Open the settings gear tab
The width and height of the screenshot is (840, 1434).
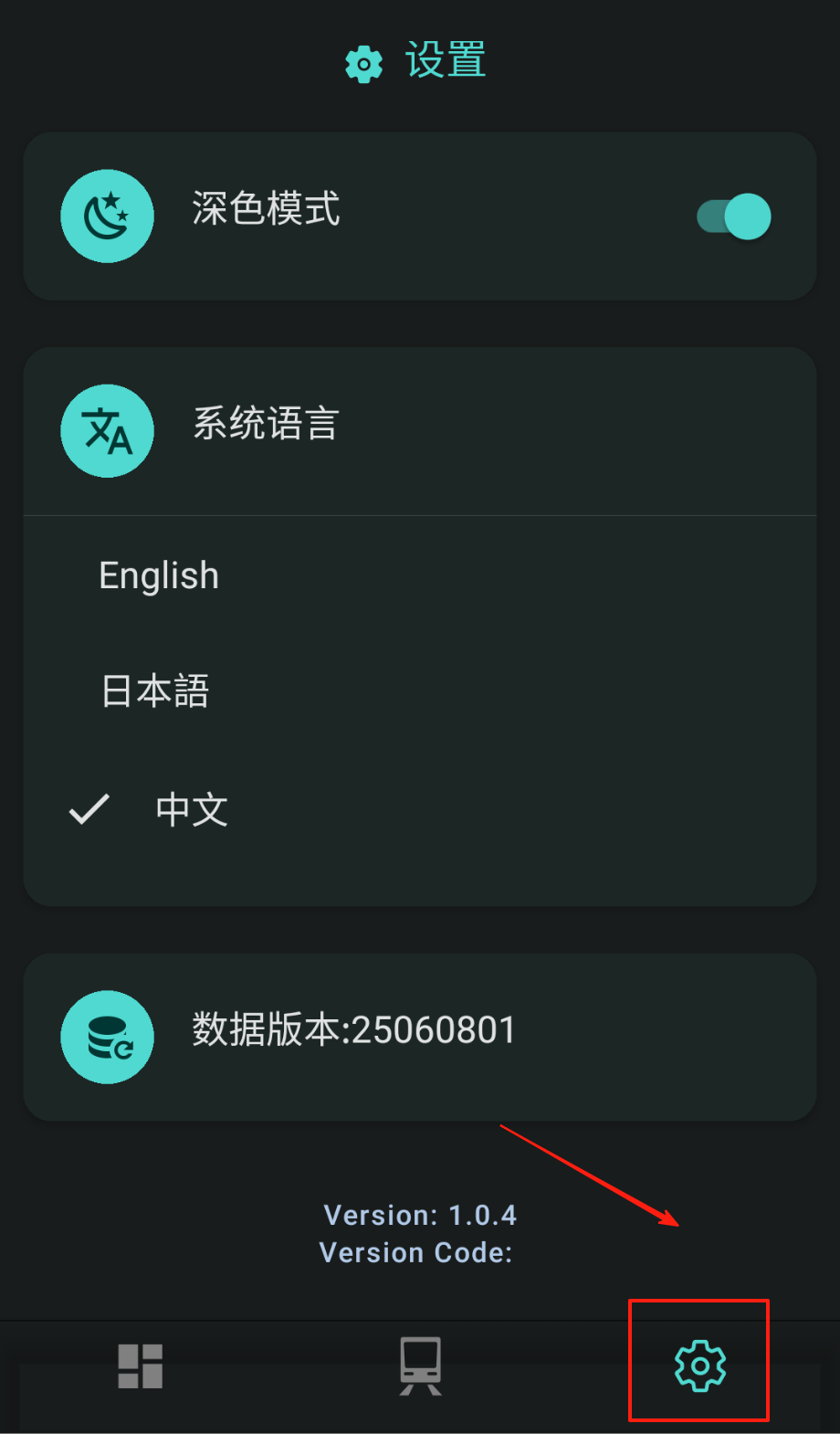(x=699, y=1365)
